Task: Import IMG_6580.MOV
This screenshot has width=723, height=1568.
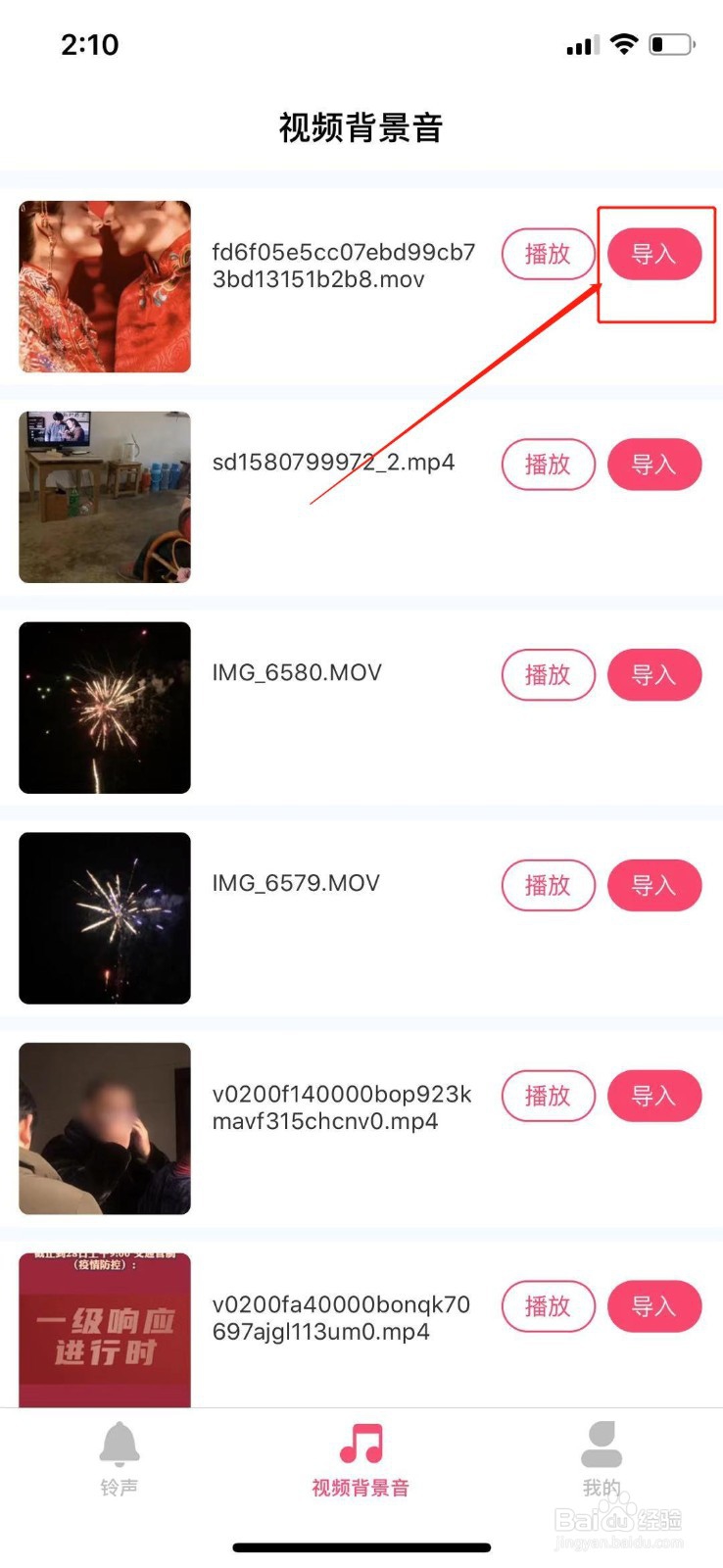Action: 654,675
